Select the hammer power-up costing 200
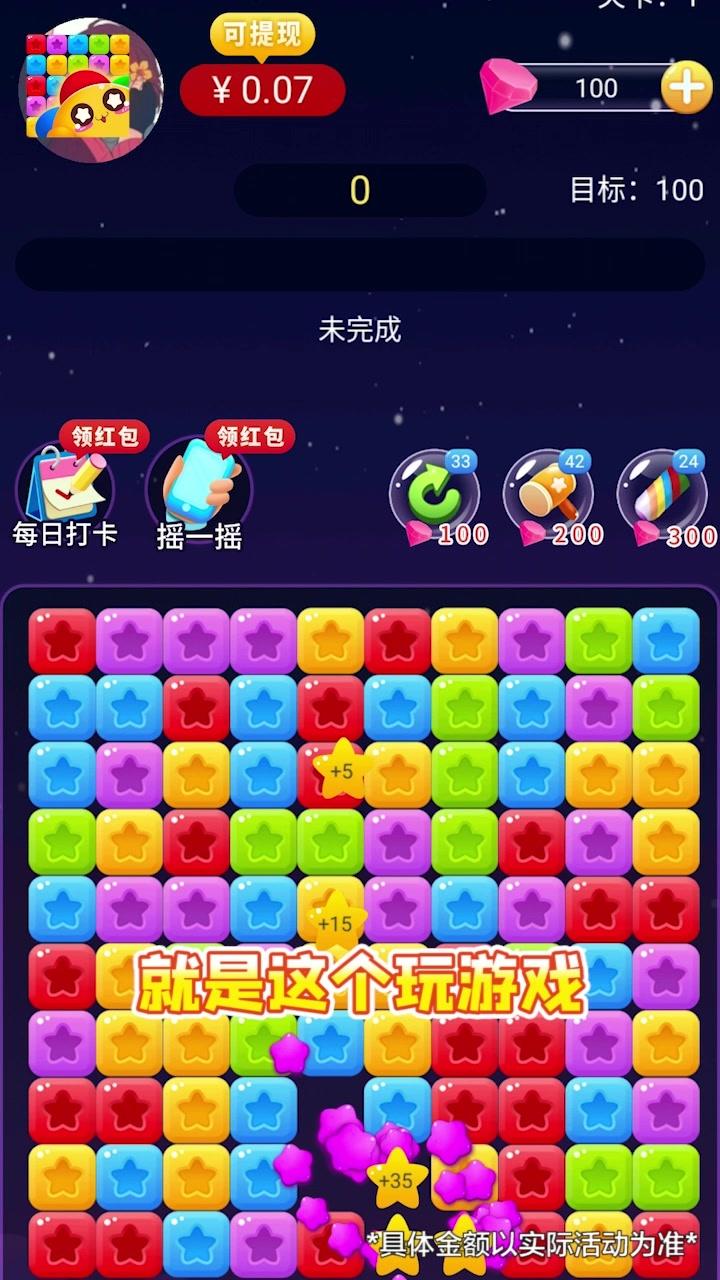This screenshot has width=720, height=1280. click(x=548, y=493)
